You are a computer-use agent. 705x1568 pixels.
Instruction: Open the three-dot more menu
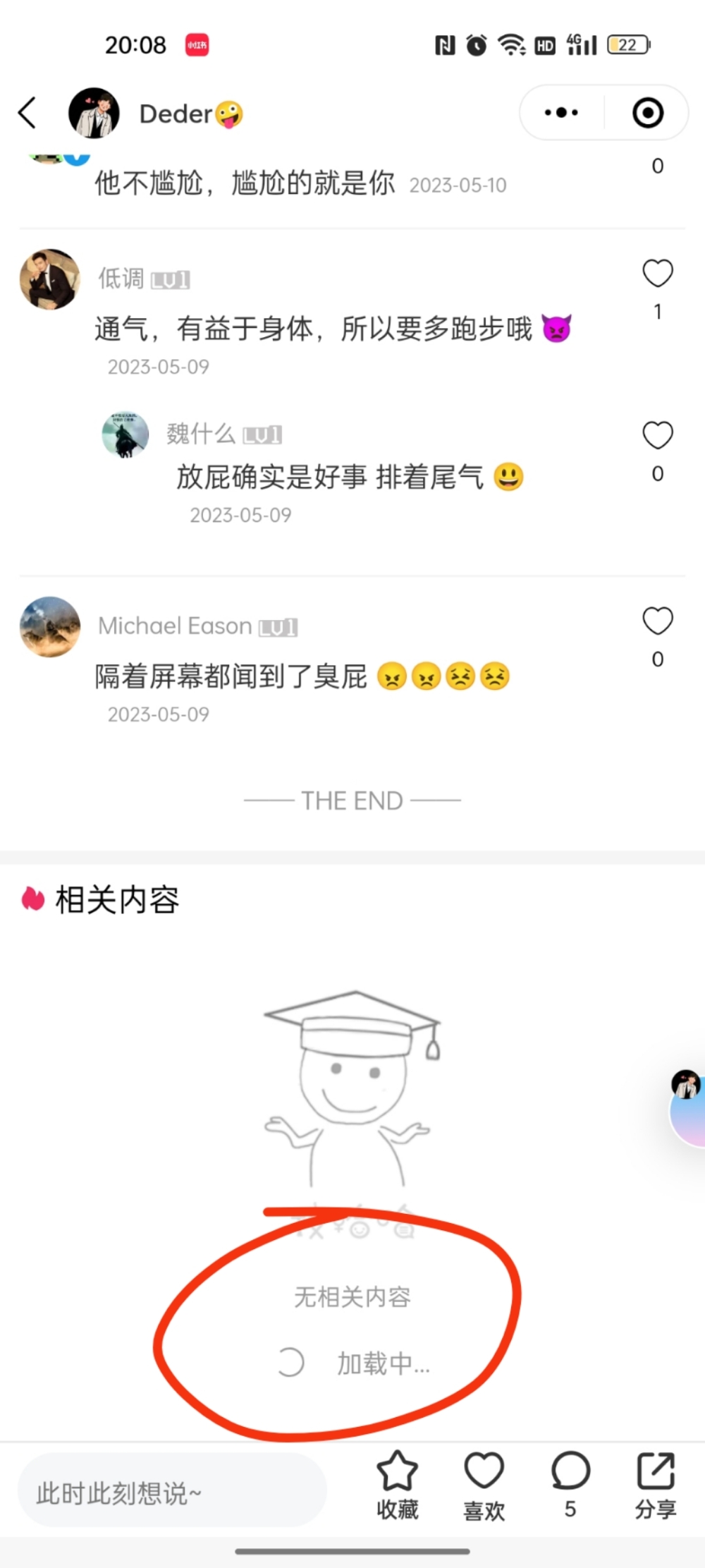point(561,113)
